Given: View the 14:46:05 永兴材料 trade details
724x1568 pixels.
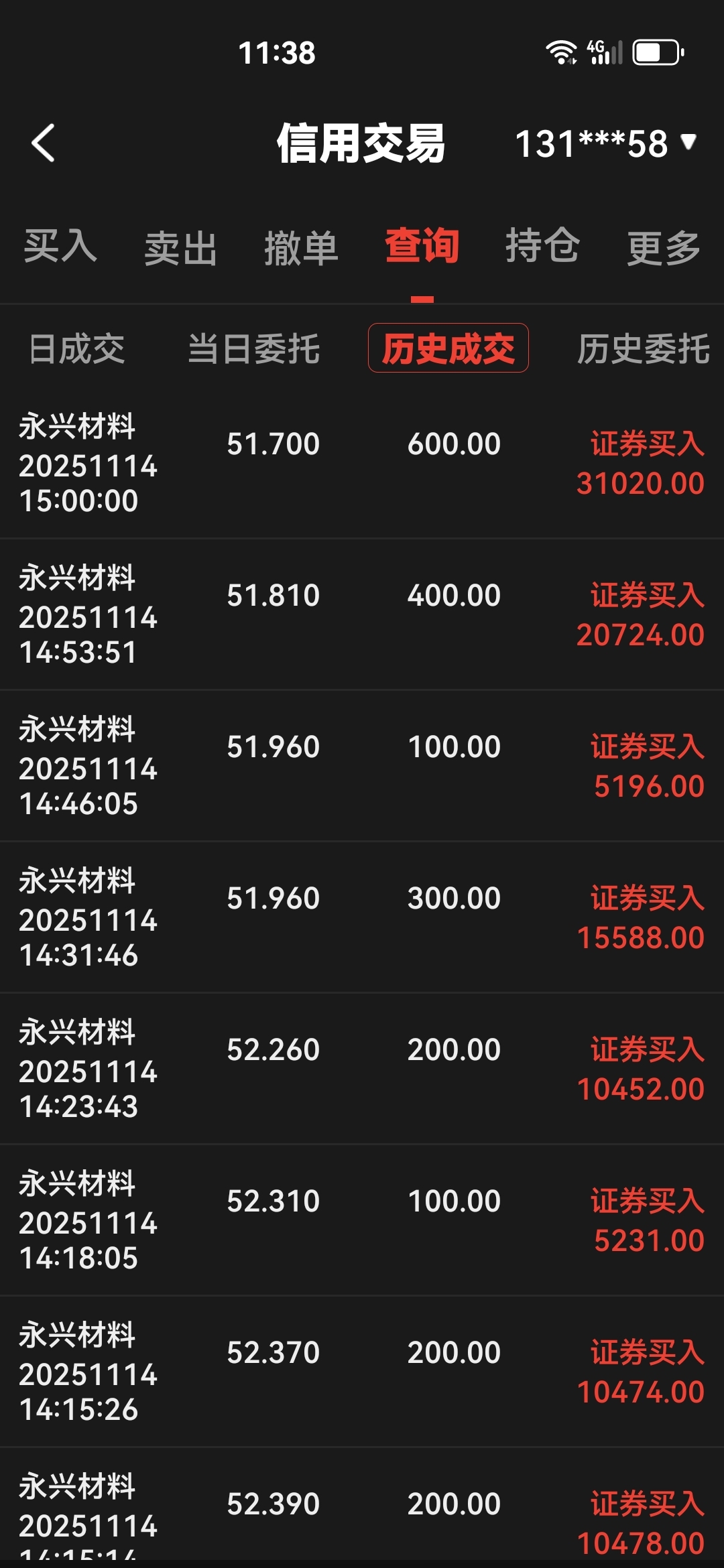Looking at the screenshot, I should pyautogui.click(x=362, y=766).
